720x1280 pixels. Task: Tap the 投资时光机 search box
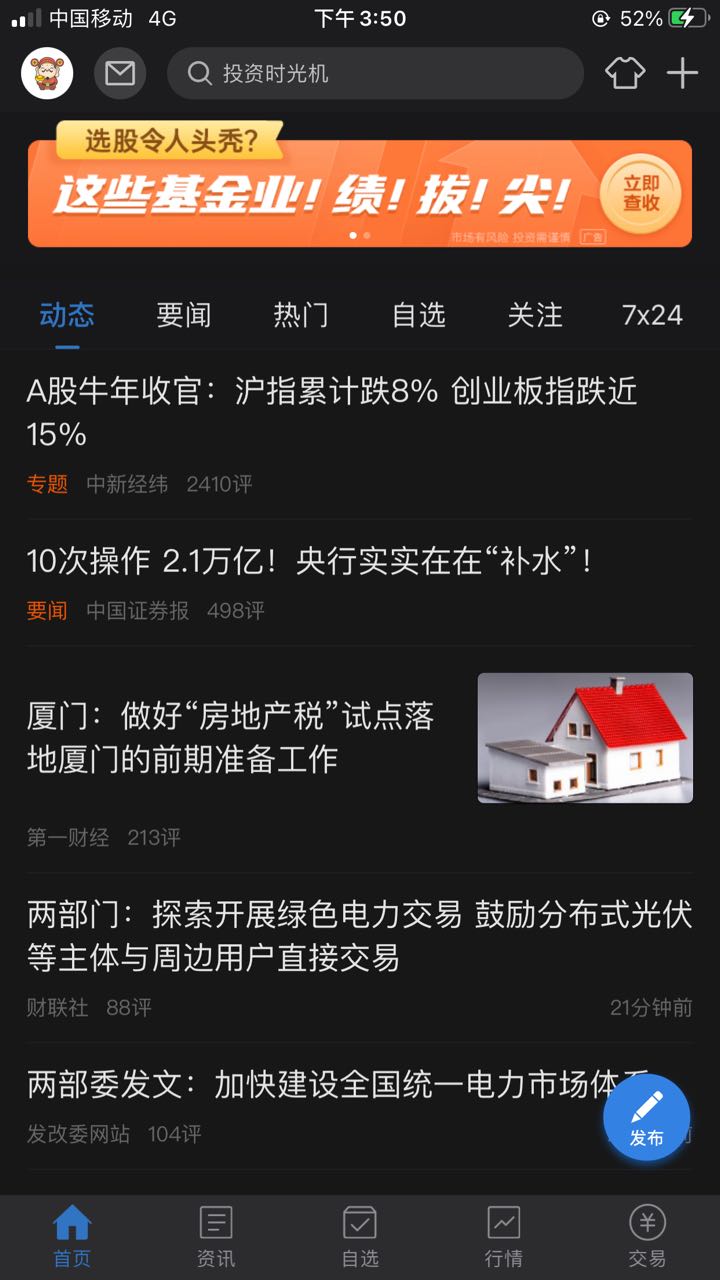(x=375, y=73)
